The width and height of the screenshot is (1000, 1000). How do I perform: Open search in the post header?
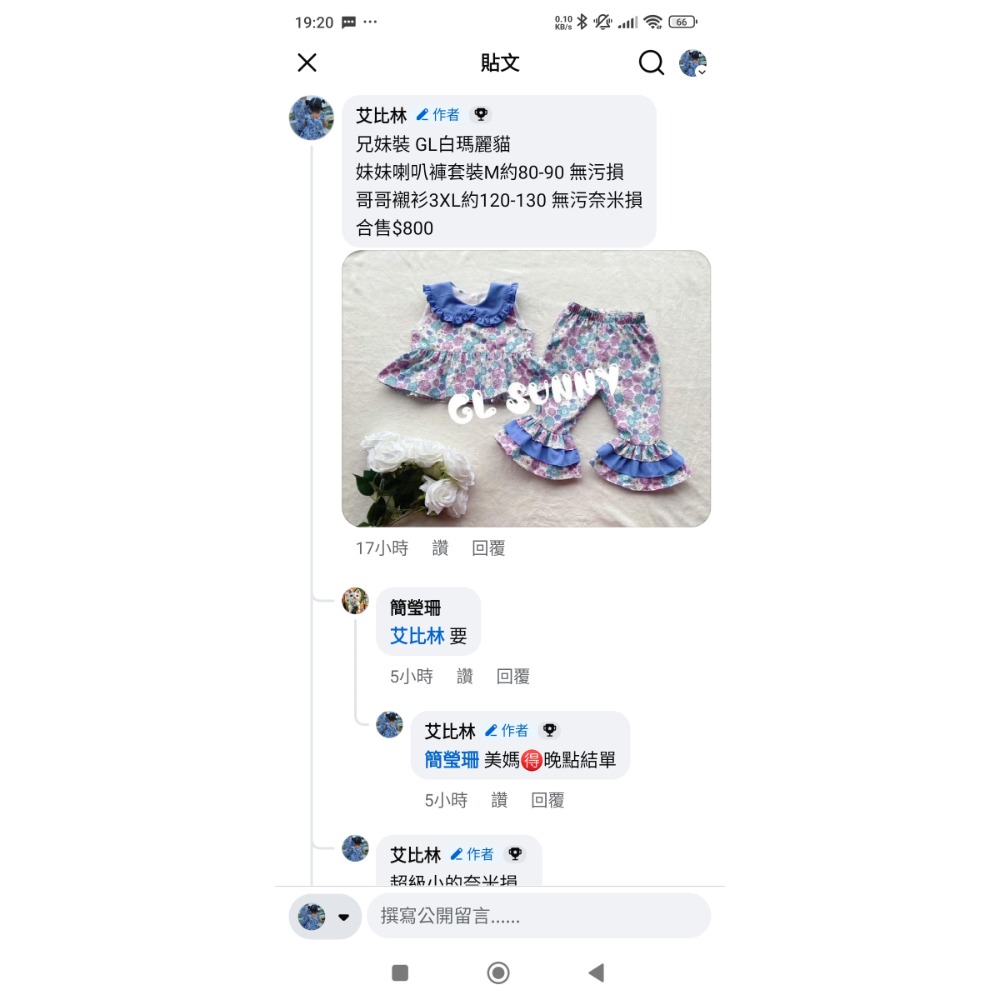click(651, 63)
